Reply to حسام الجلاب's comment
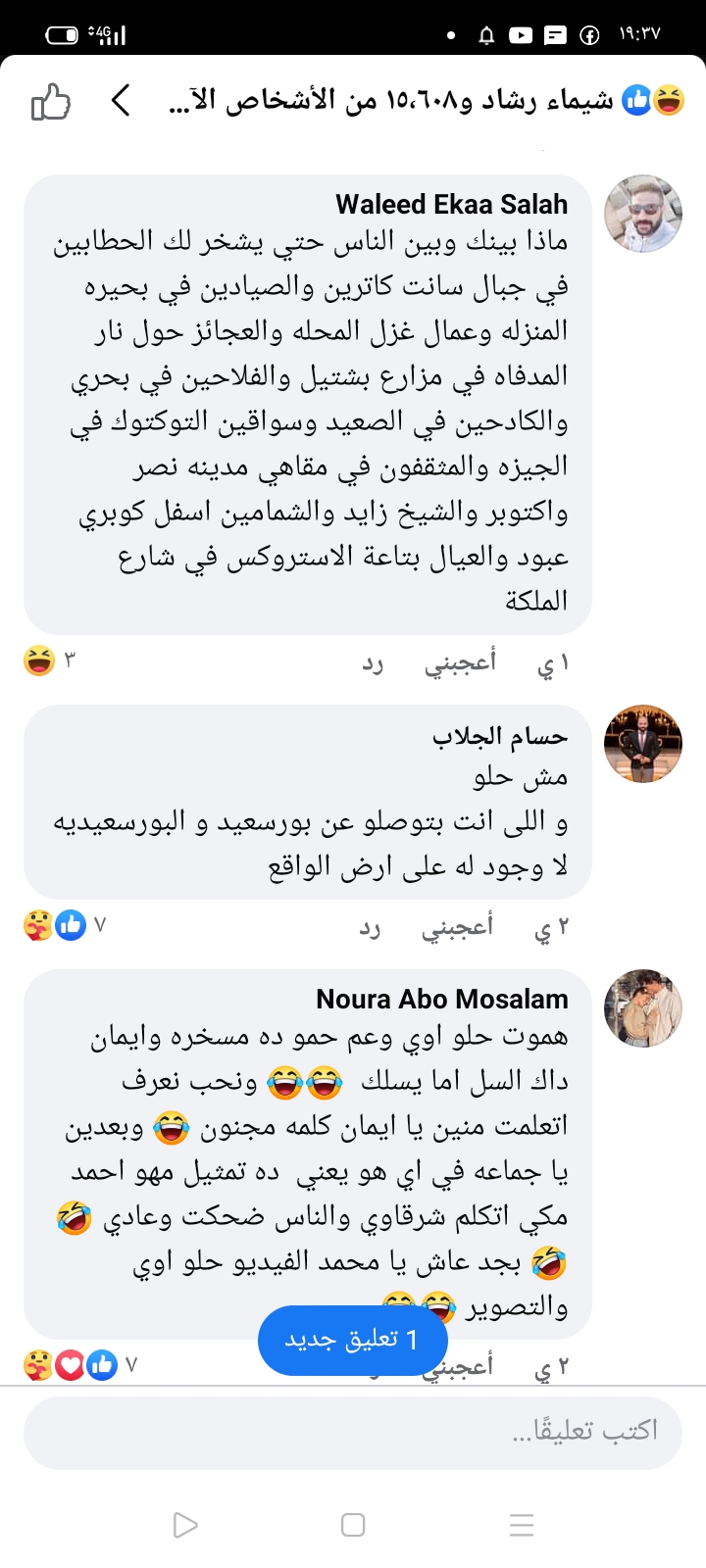 click(x=370, y=927)
